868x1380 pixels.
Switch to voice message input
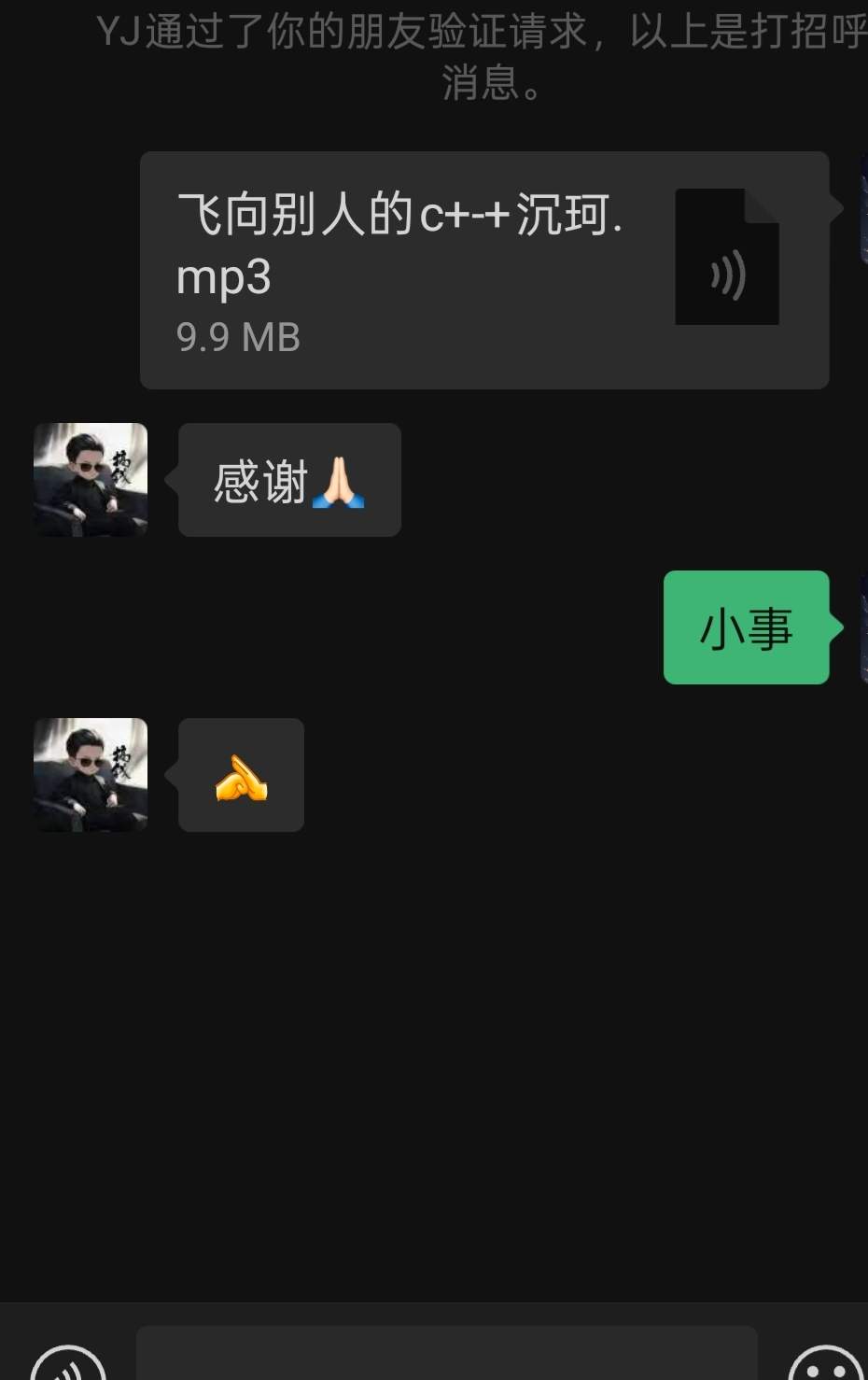68,1365
